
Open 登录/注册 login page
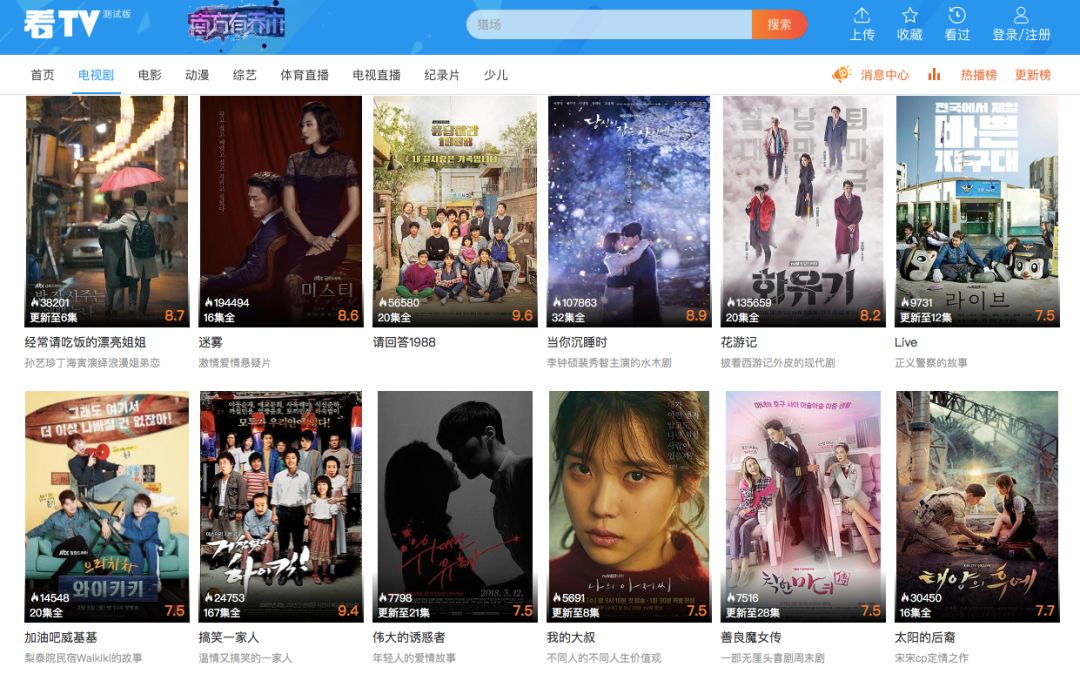point(1021,25)
